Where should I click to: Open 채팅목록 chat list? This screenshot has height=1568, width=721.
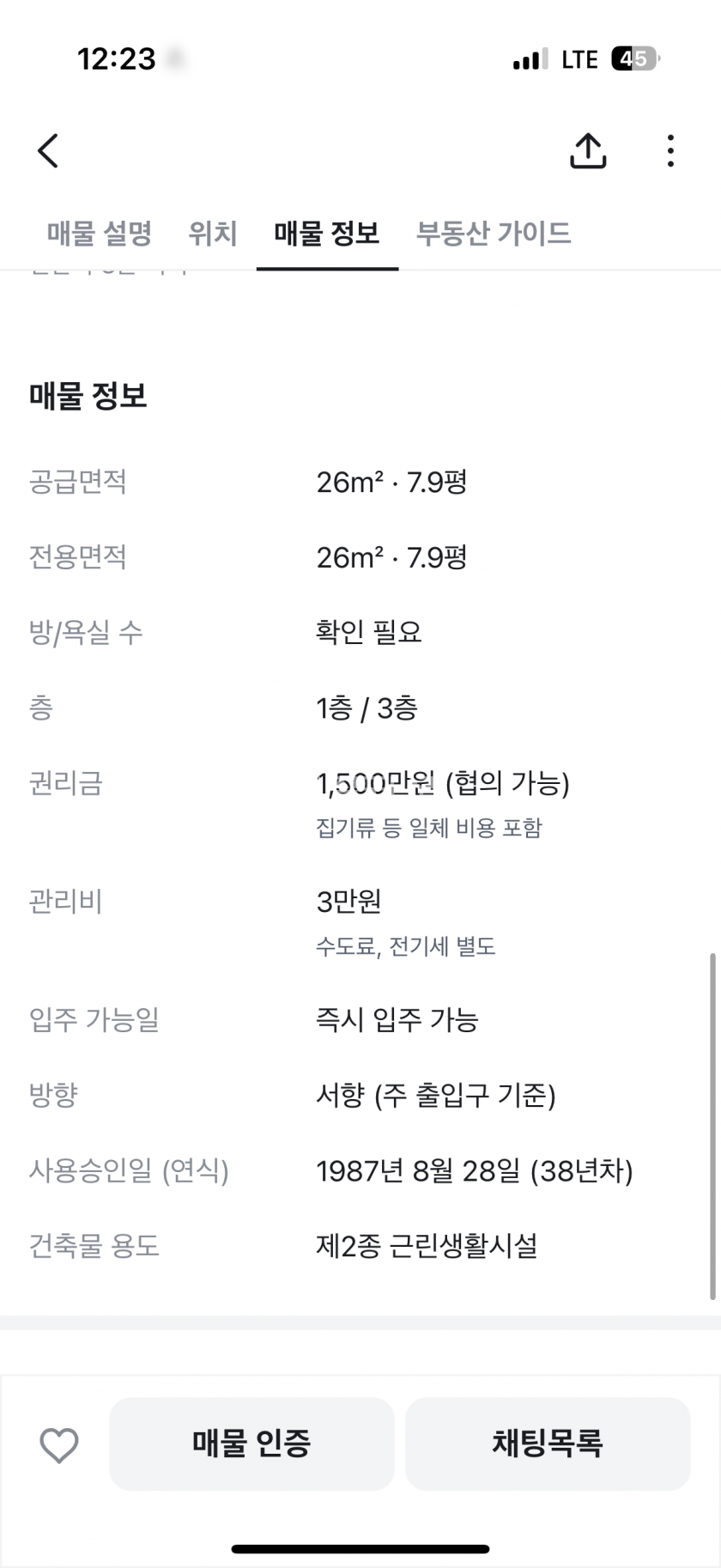(548, 1443)
